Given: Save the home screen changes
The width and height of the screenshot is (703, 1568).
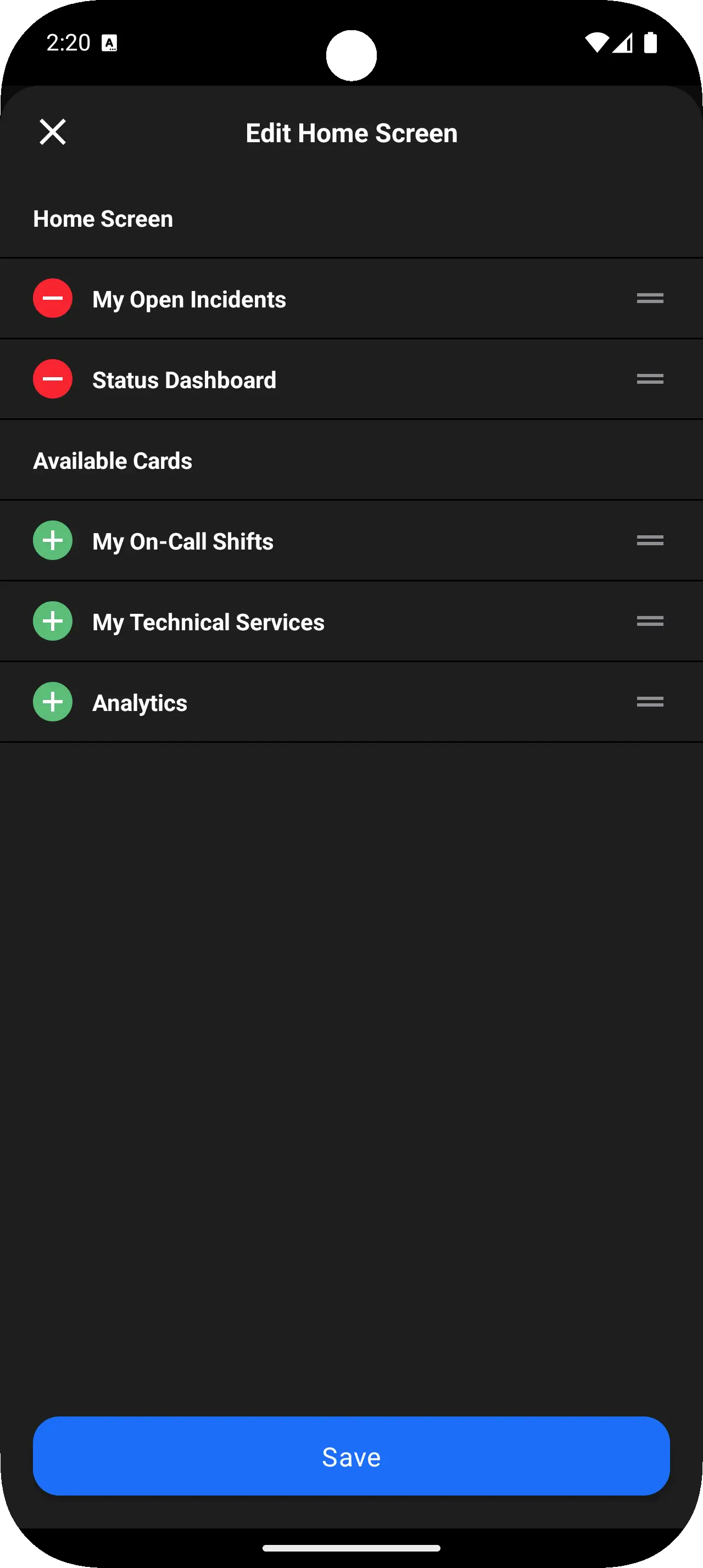Looking at the screenshot, I should click(x=351, y=1456).
